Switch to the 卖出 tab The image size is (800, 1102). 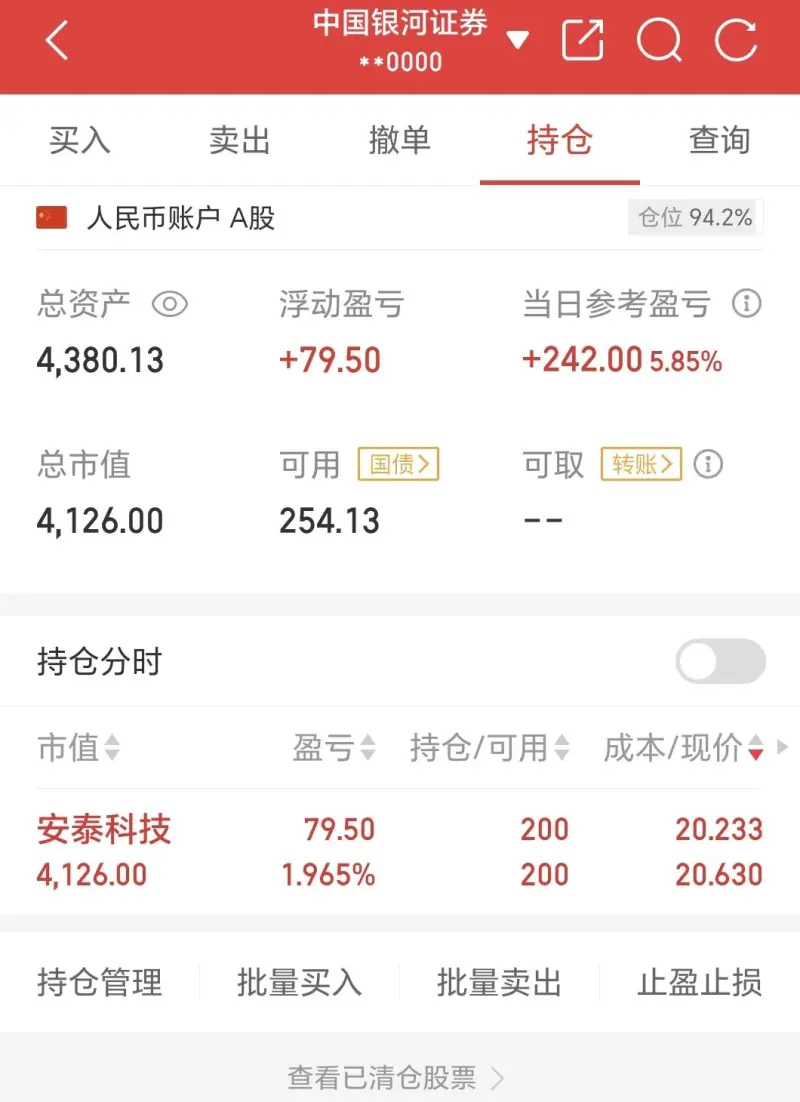[240, 141]
